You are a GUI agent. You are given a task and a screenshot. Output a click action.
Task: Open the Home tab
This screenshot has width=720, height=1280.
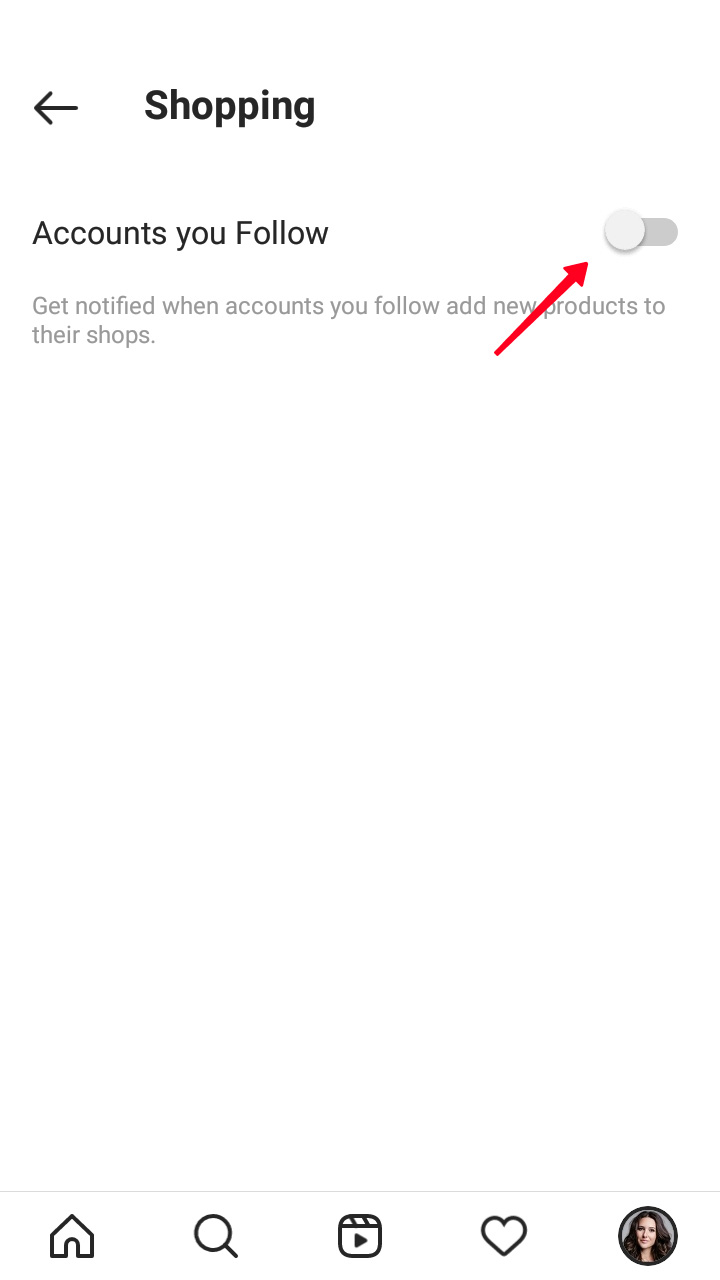pyautogui.click(x=72, y=1236)
